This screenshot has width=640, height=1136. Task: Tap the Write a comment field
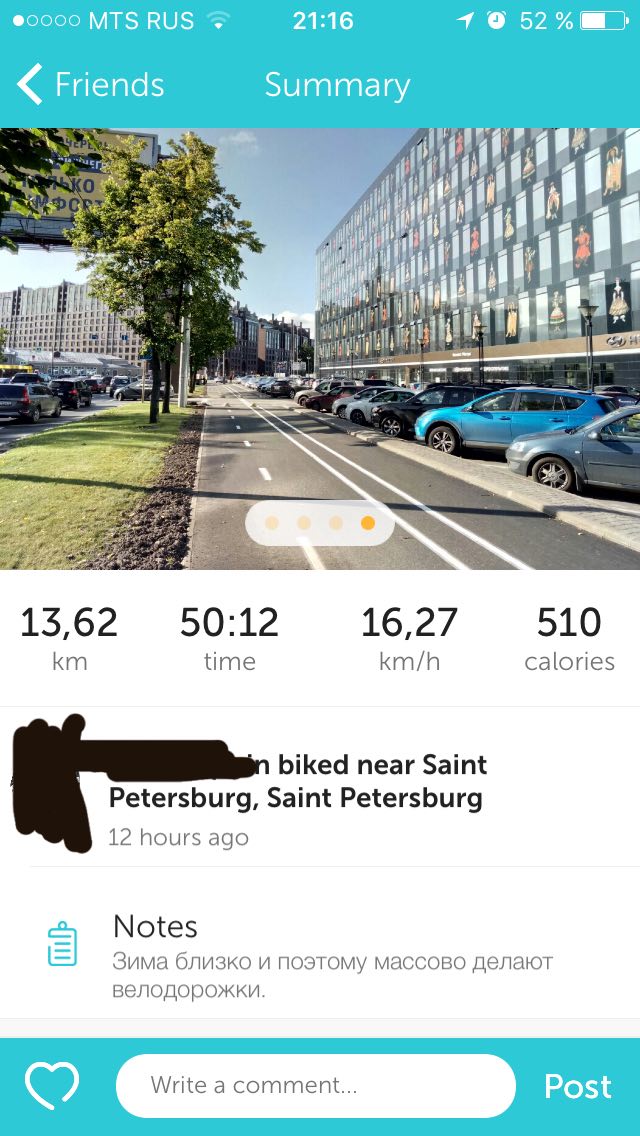click(315, 1085)
